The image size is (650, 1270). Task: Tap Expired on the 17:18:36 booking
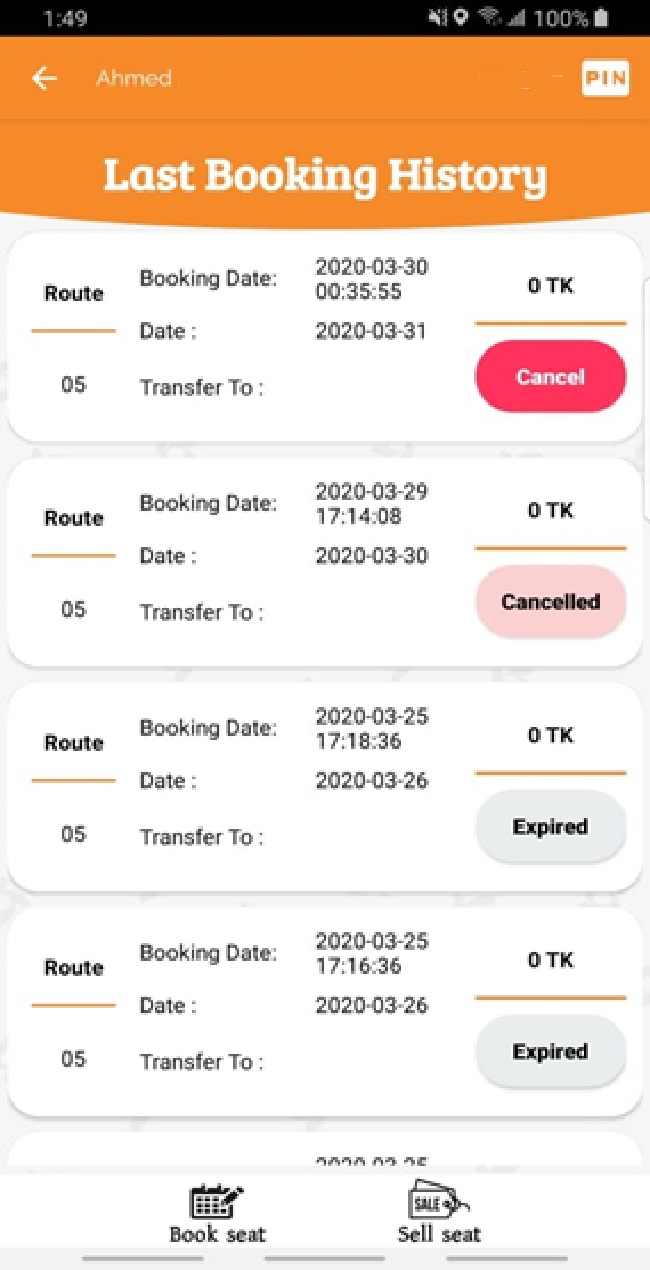point(550,827)
